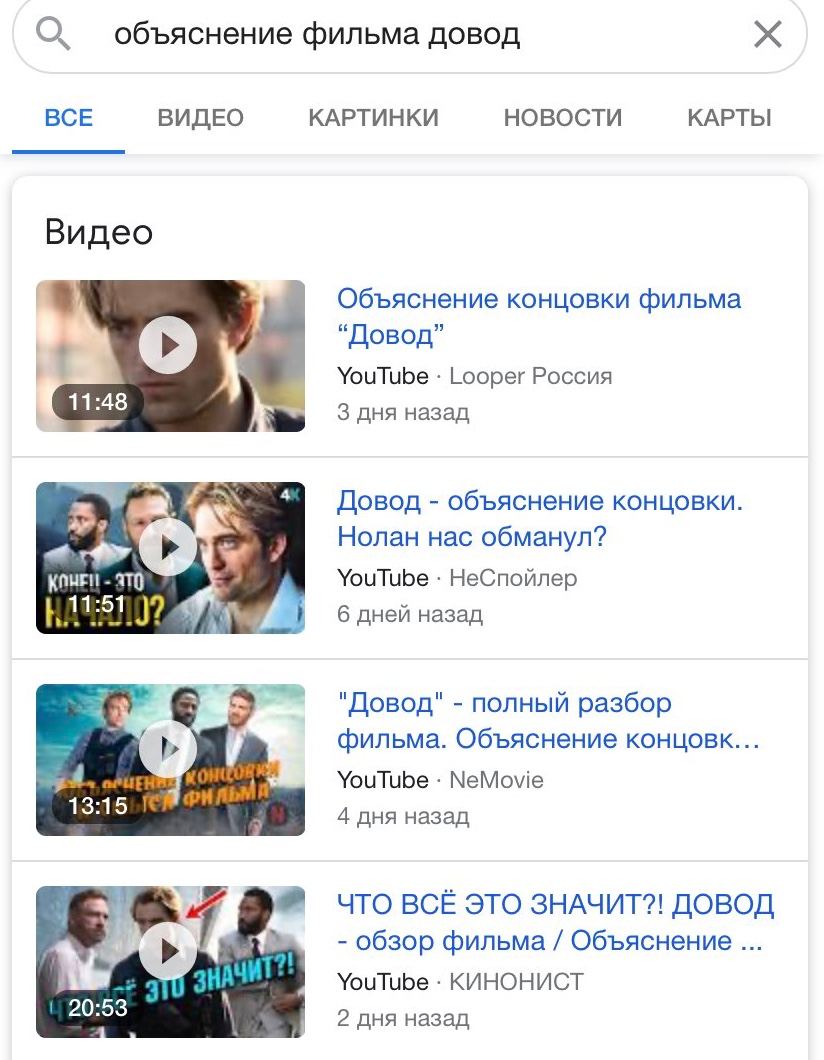The image size is (824, 1060).
Task: Select the ВСЕ tab
Action: click(69, 118)
